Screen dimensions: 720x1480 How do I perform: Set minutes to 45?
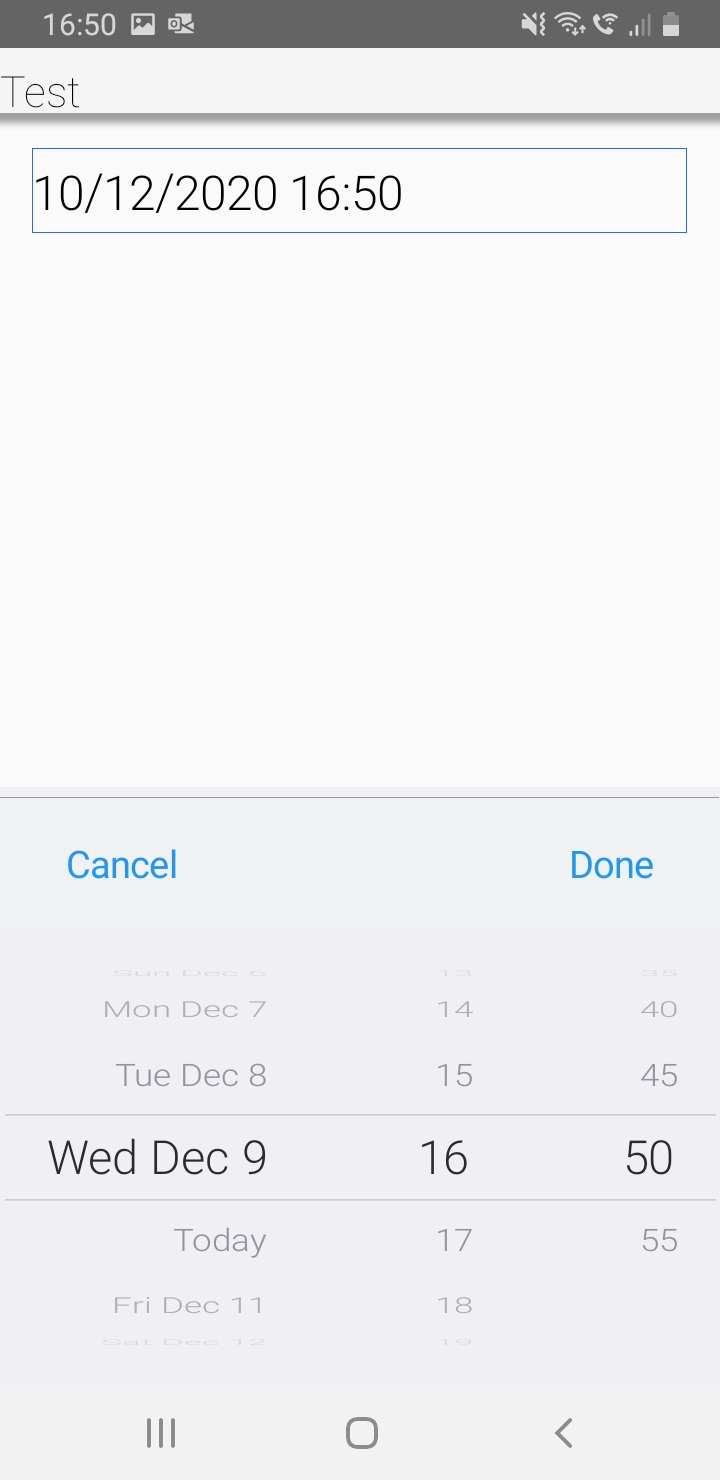click(x=659, y=1075)
